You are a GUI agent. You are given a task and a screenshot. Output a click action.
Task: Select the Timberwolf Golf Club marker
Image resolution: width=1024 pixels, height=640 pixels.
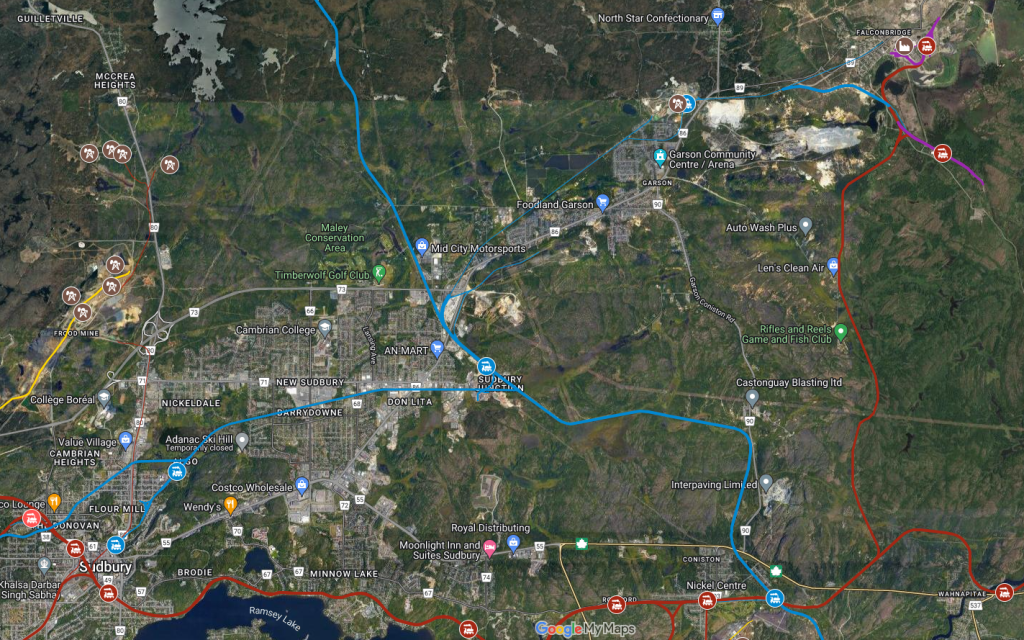tap(379, 274)
